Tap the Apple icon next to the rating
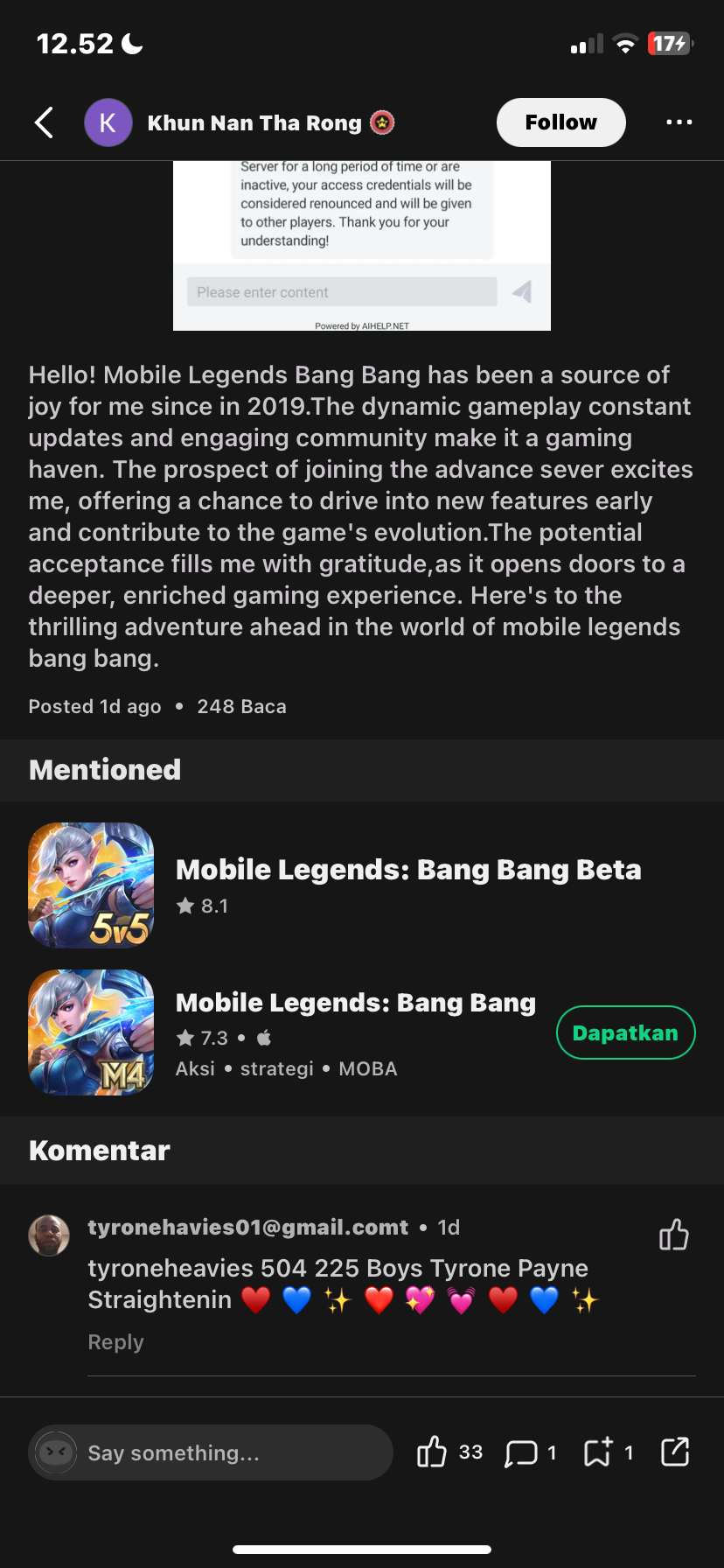This screenshot has width=724, height=1568. coord(262,1038)
